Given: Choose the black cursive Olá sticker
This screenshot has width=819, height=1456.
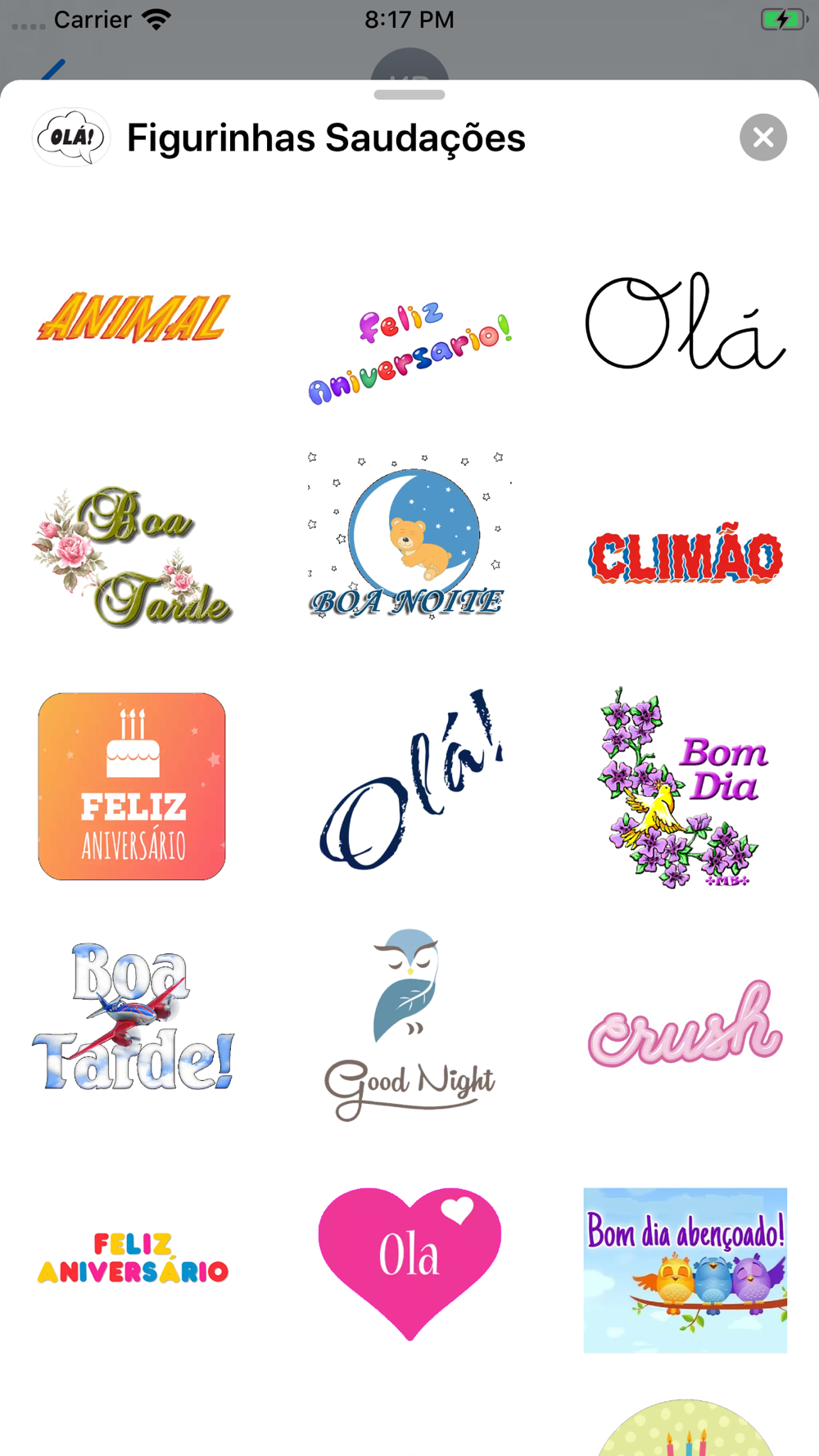Looking at the screenshot, I should 686,322.
